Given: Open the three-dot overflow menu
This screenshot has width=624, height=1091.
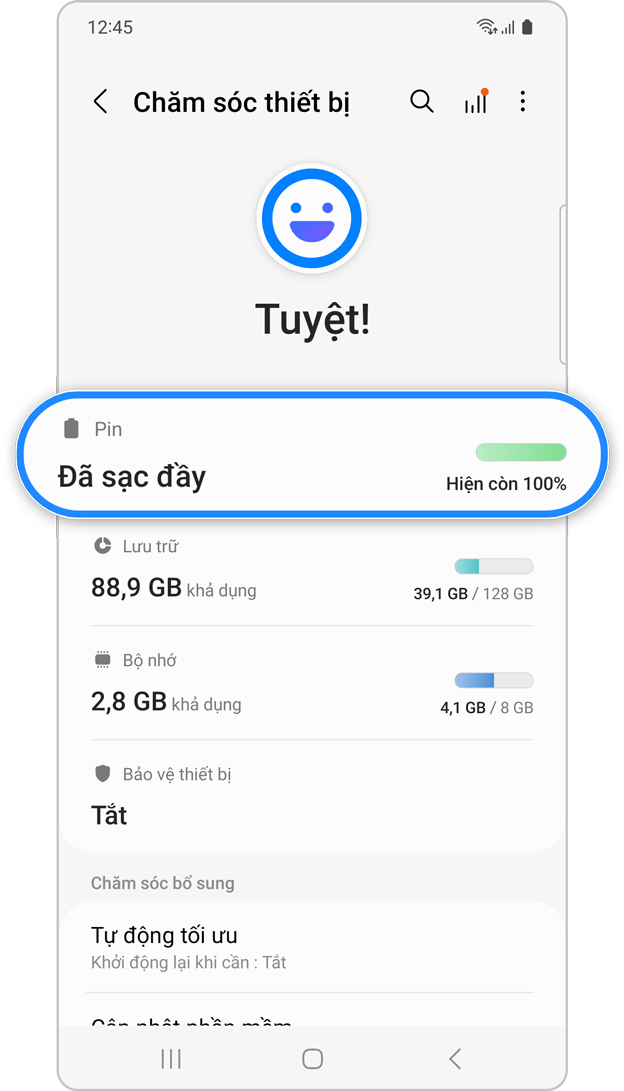Looking at the screenshot, I should [x=522, y=102].
